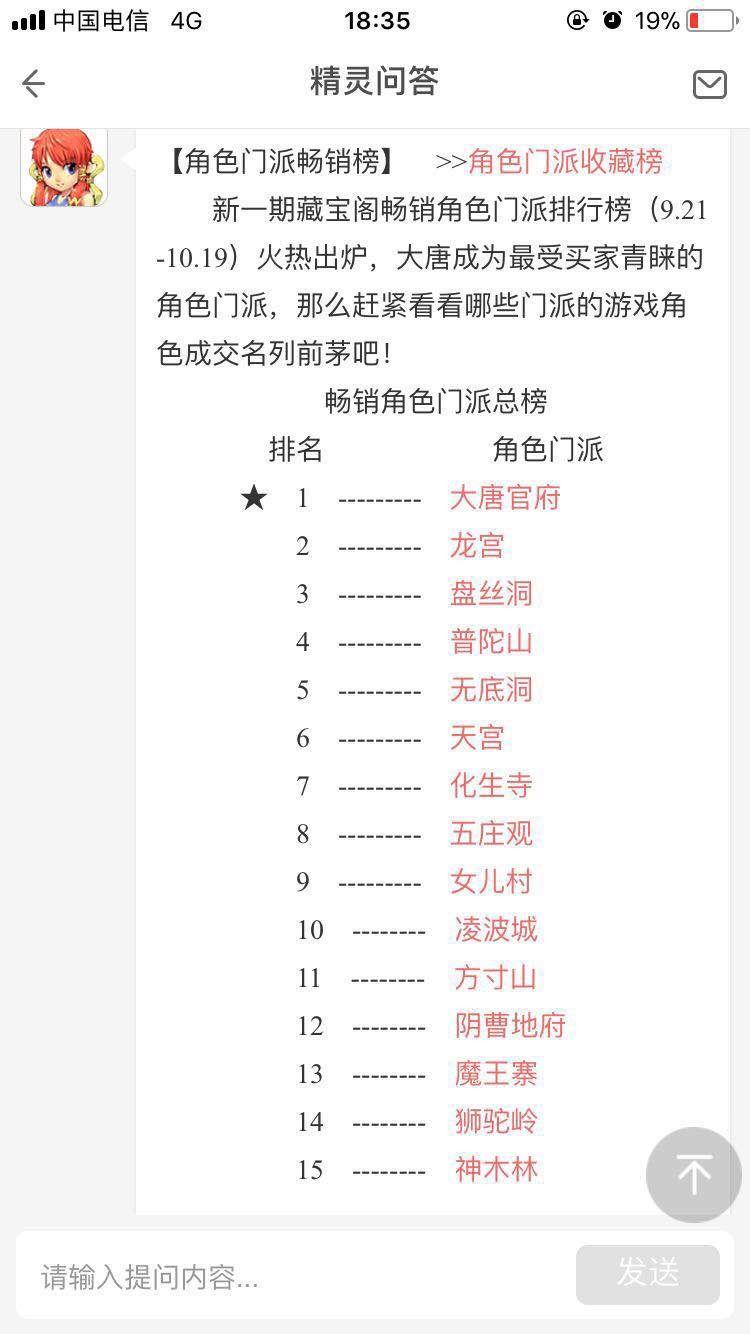The height and width of the screenshot is (1334, 750).
Task: Select the 龙宫 link
Action: click(x=477, y=545)
